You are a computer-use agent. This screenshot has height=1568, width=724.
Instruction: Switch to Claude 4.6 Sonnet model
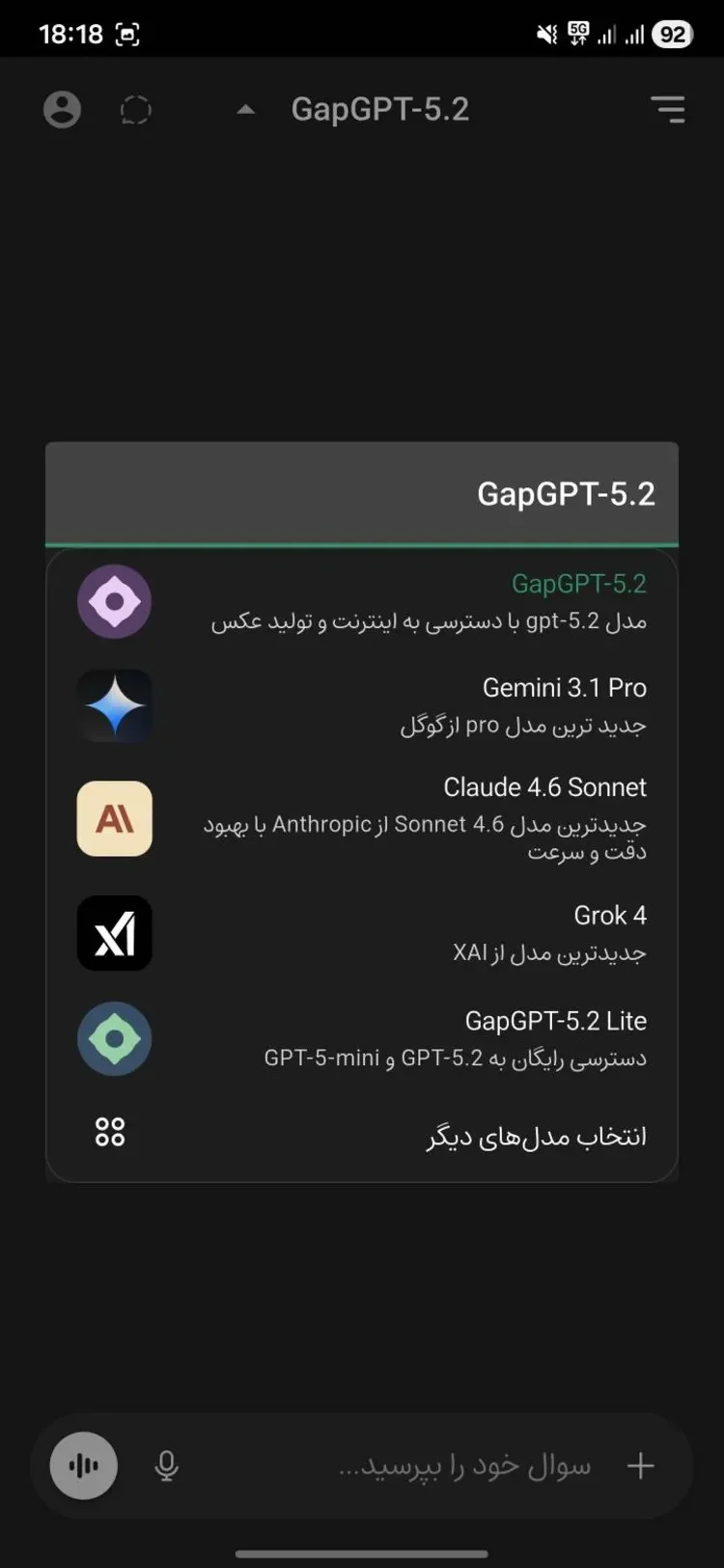pyautogui.click(x=362, y=818)
